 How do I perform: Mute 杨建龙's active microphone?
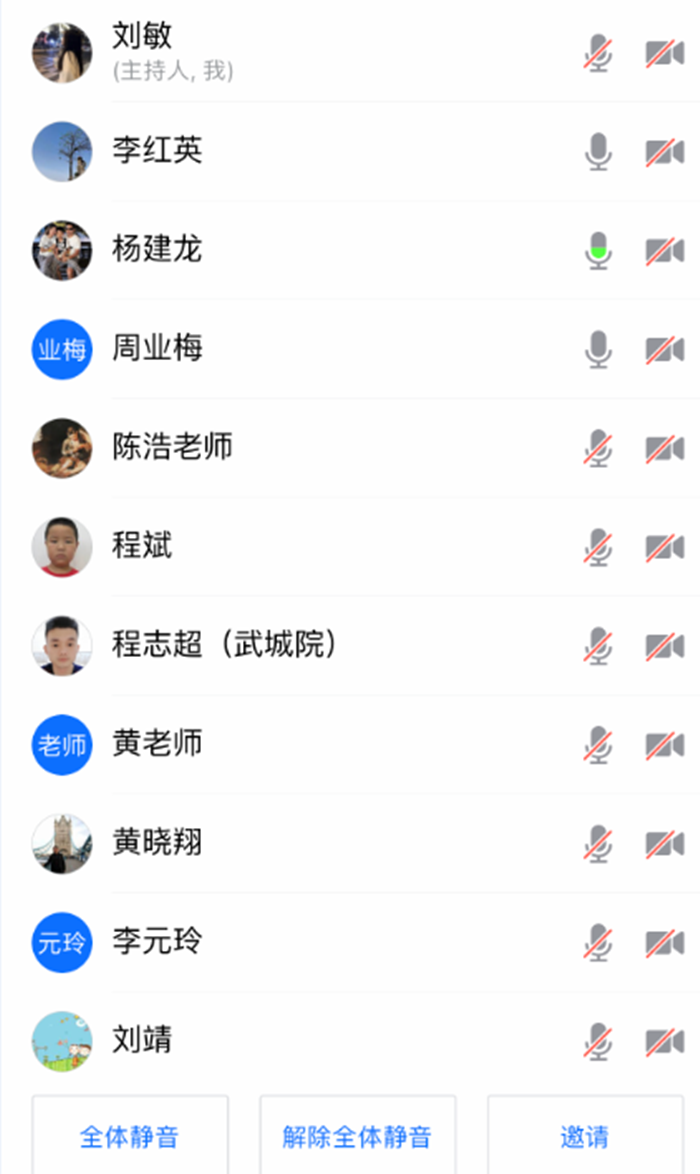[x=598, y=251]
